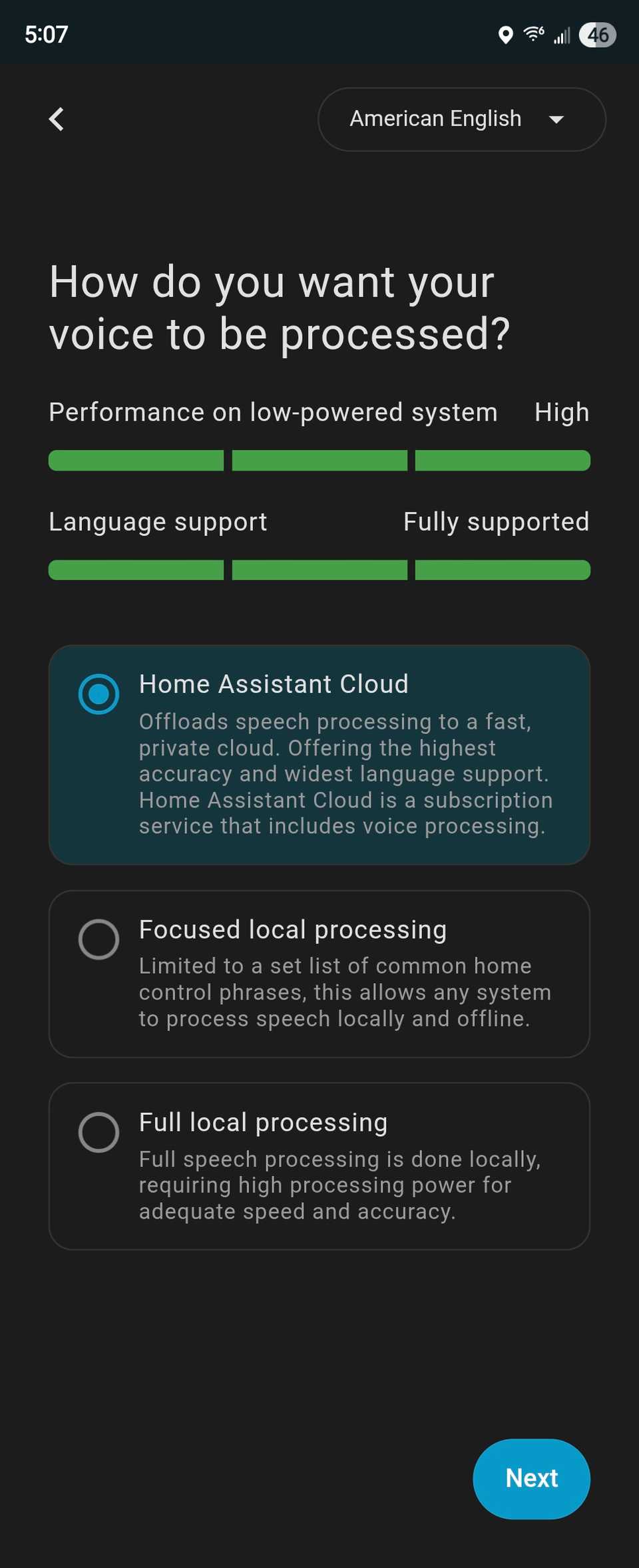This screenshot has width=639, height=1568.
Task: Tap the Fully supported label
Action: coord(495,522)
